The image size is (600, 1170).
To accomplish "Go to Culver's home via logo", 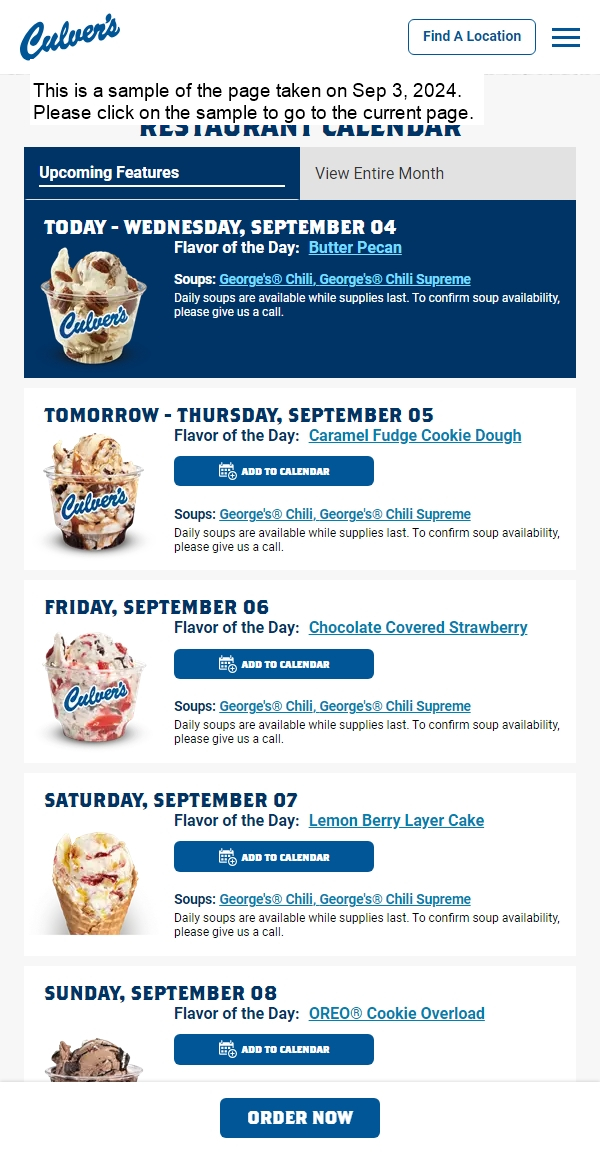I will 70,38.
